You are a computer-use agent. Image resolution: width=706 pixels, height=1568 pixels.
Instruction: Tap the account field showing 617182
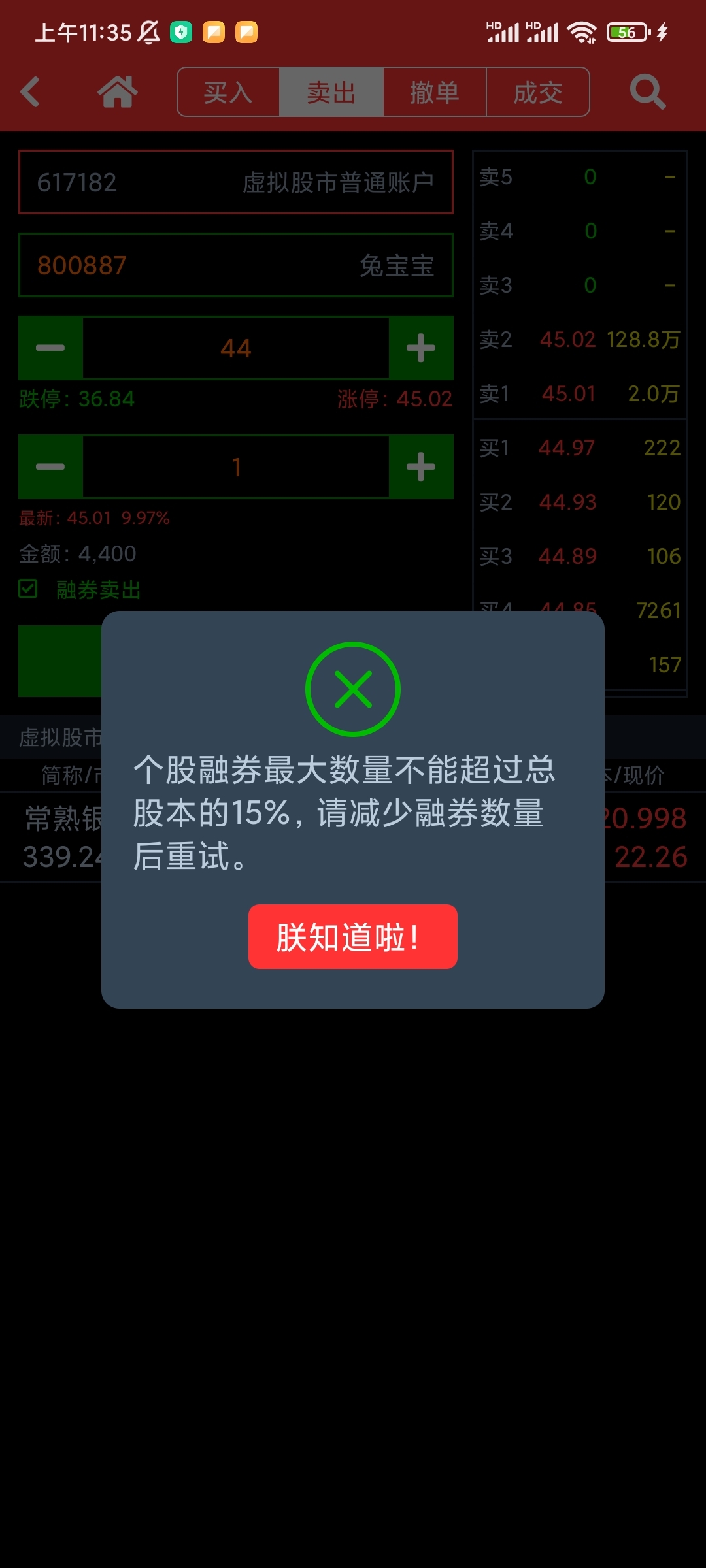tap(236, 182)
